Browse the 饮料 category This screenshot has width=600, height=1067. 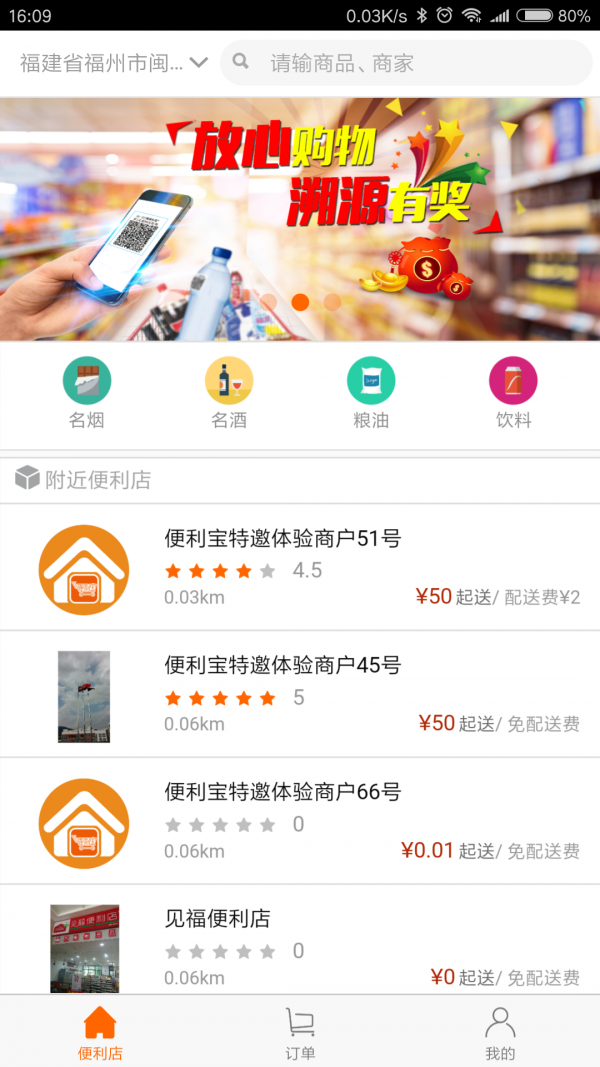(x=513, y=393)
